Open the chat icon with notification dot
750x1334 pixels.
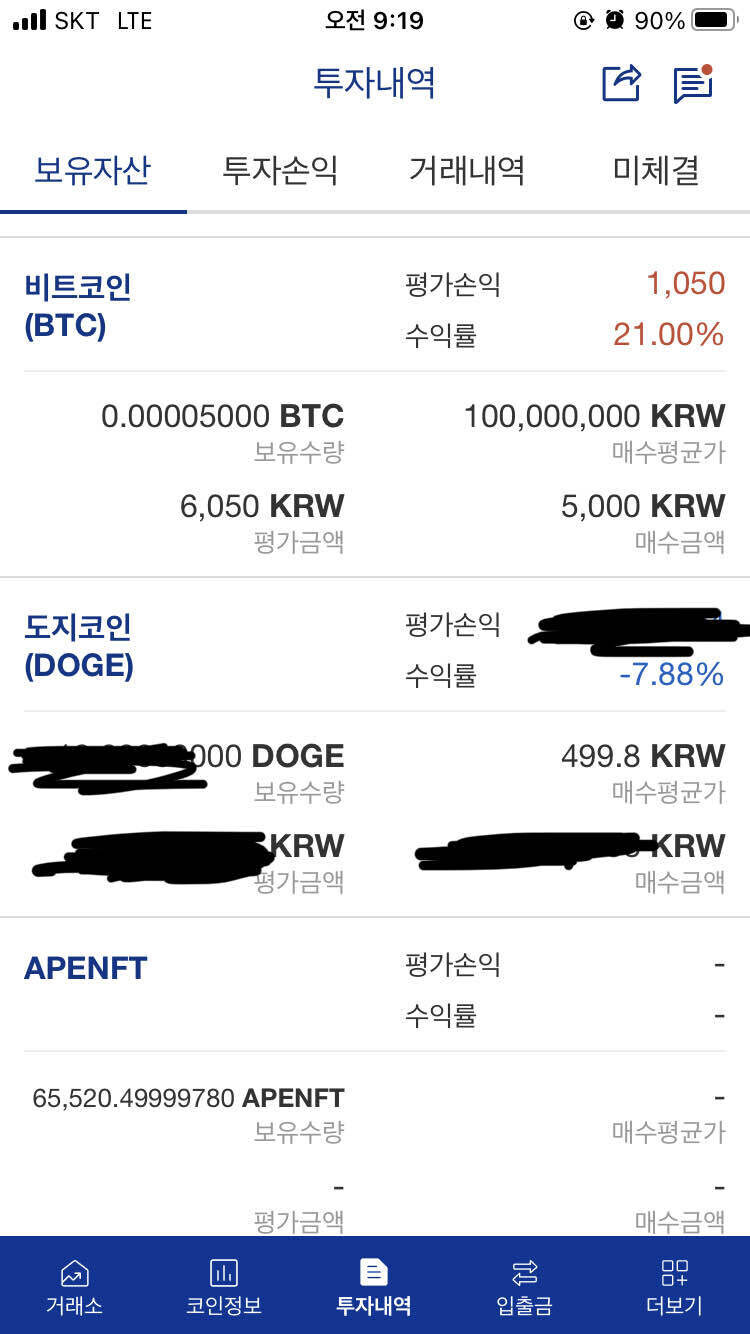(x=692, y=86)
